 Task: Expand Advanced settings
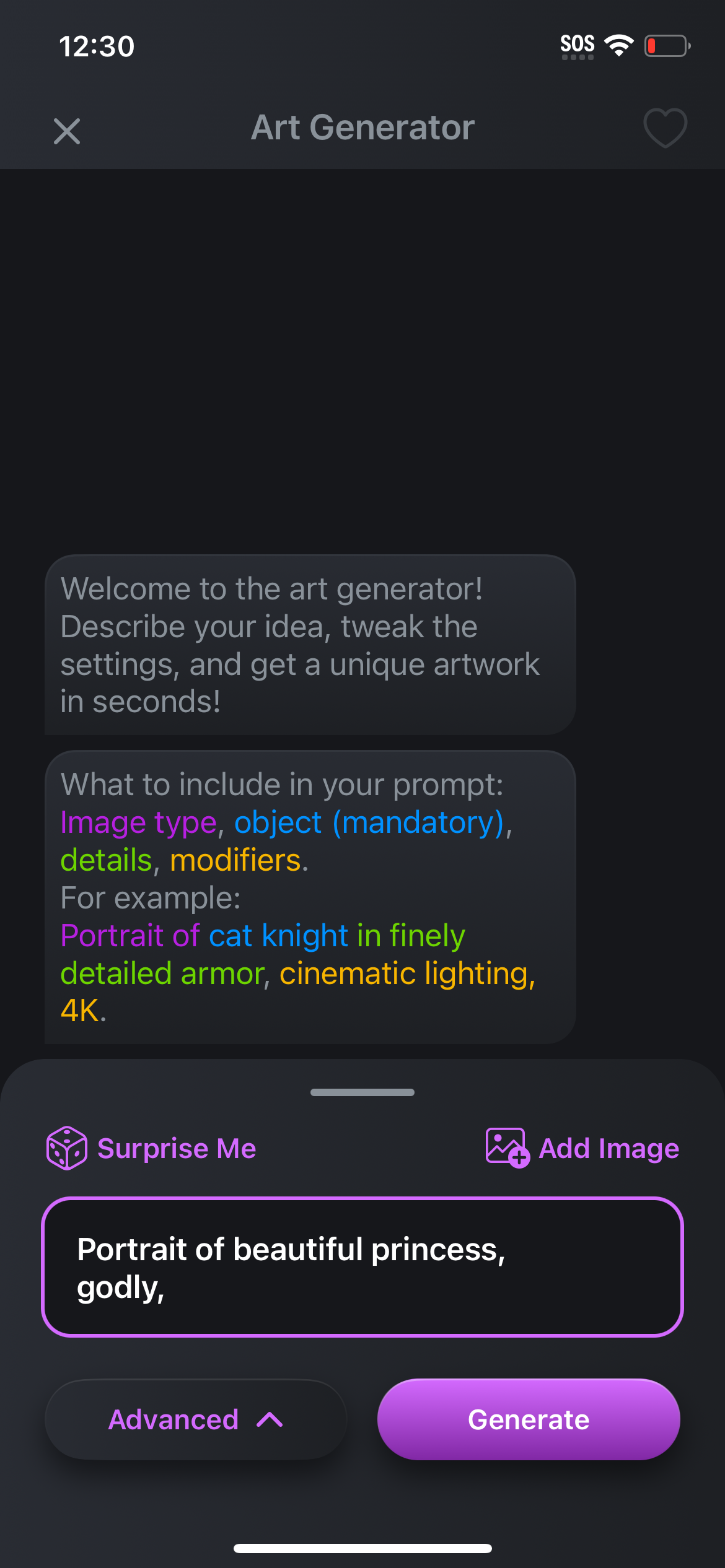pyautogui.click(x=195, y=1419)
